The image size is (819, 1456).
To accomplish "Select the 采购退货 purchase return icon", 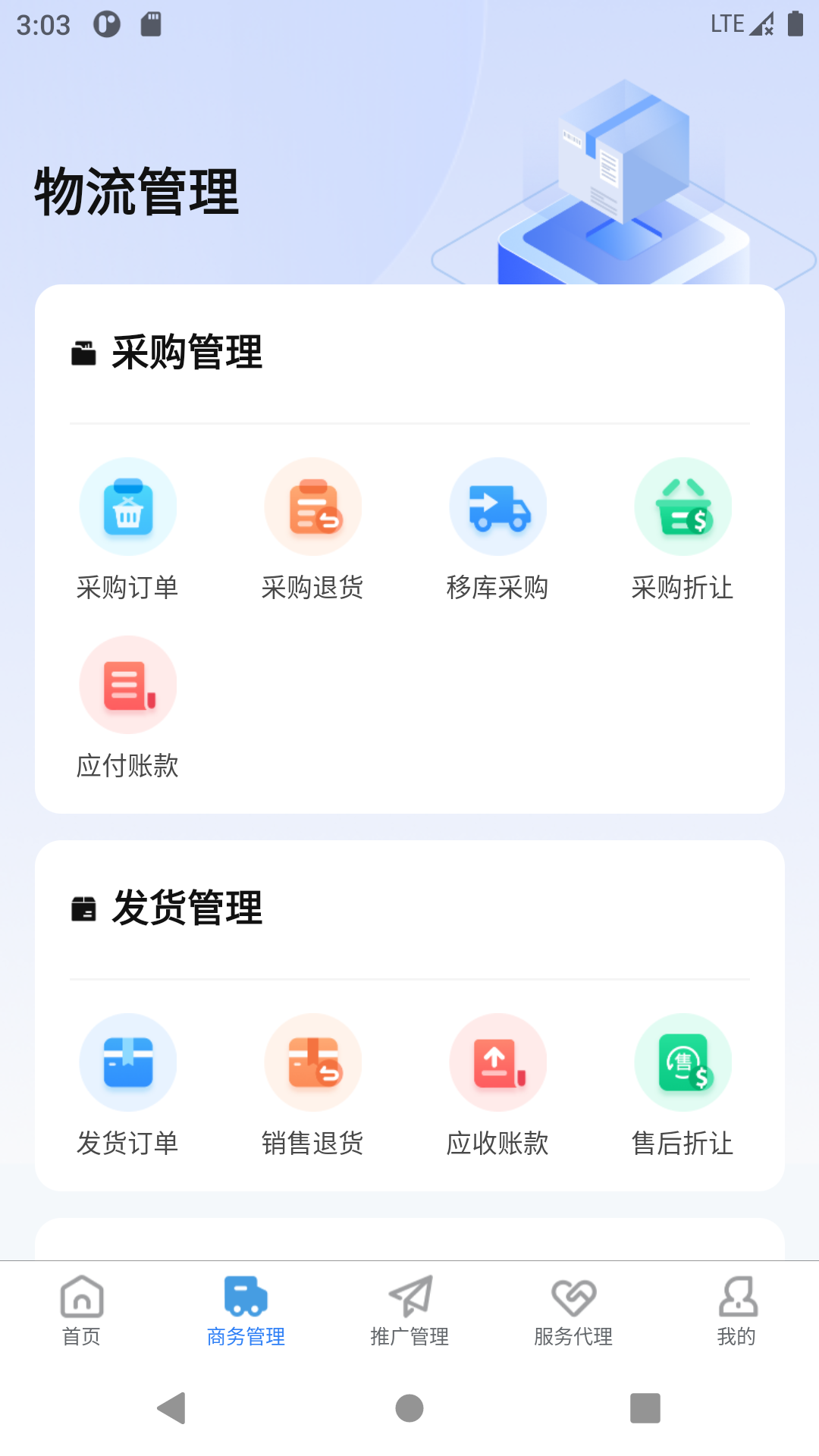I will pos(313,507).
